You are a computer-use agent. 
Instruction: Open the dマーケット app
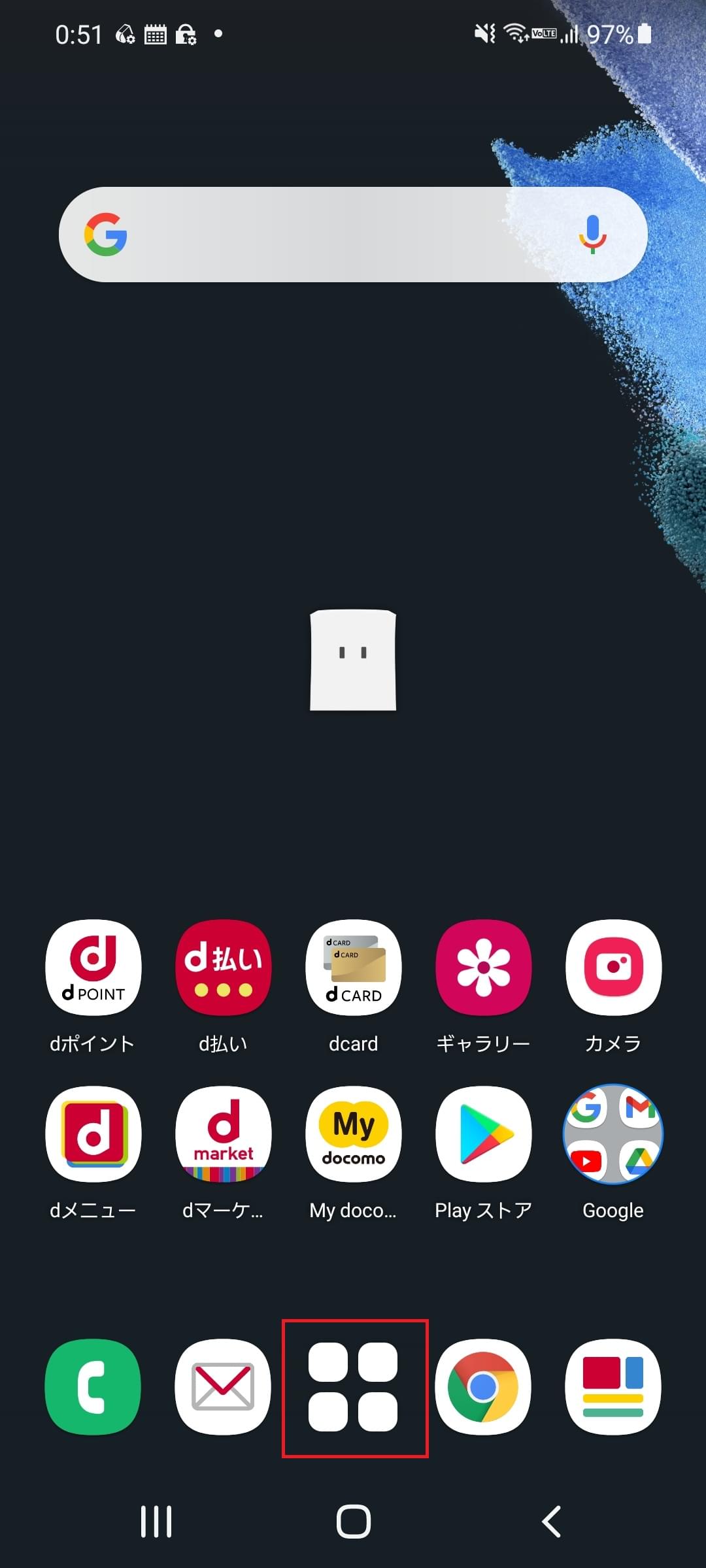pyautogui.click(x=223, y=1134)
